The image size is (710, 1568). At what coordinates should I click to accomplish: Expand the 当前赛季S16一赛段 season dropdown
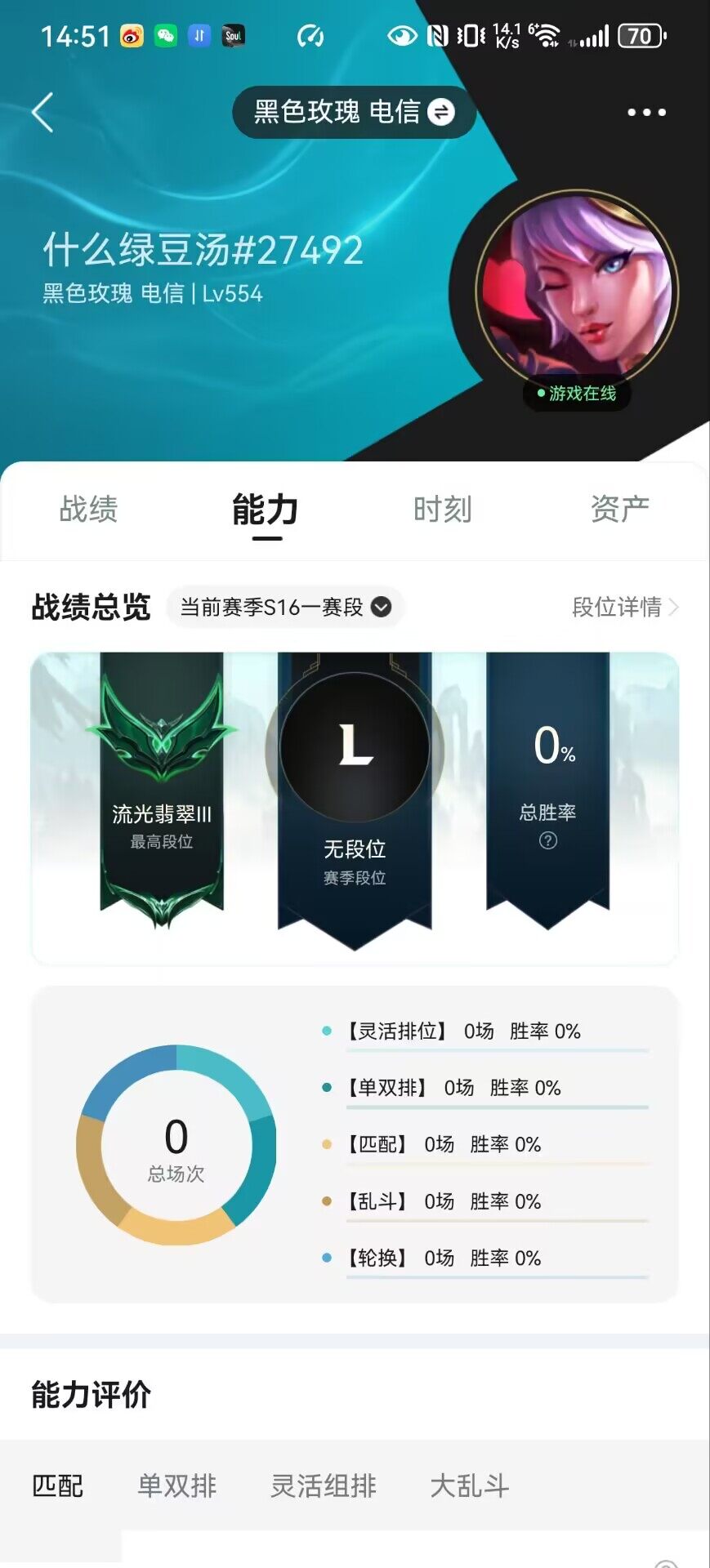[x=285, y=608]
